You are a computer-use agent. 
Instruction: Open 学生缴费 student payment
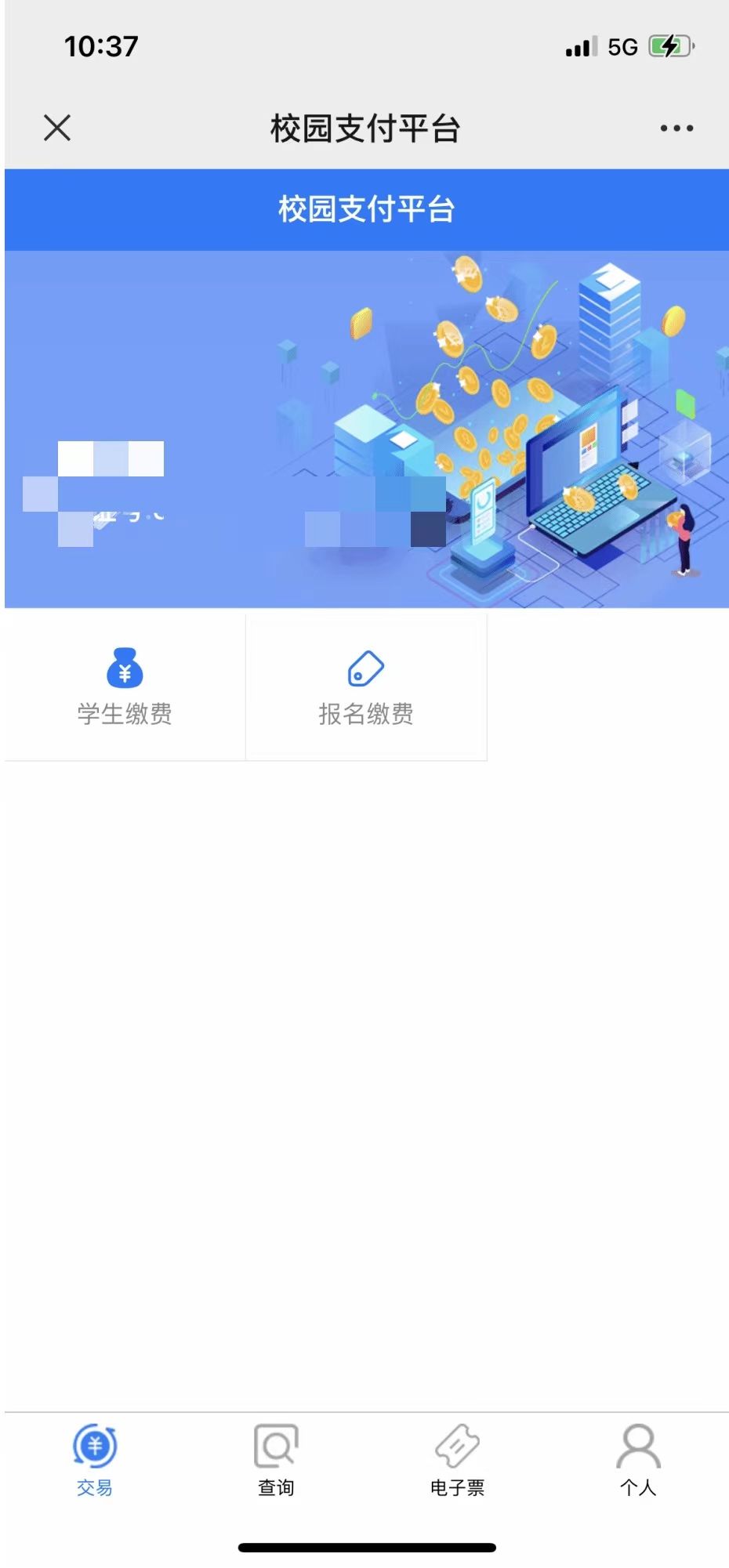125,687
